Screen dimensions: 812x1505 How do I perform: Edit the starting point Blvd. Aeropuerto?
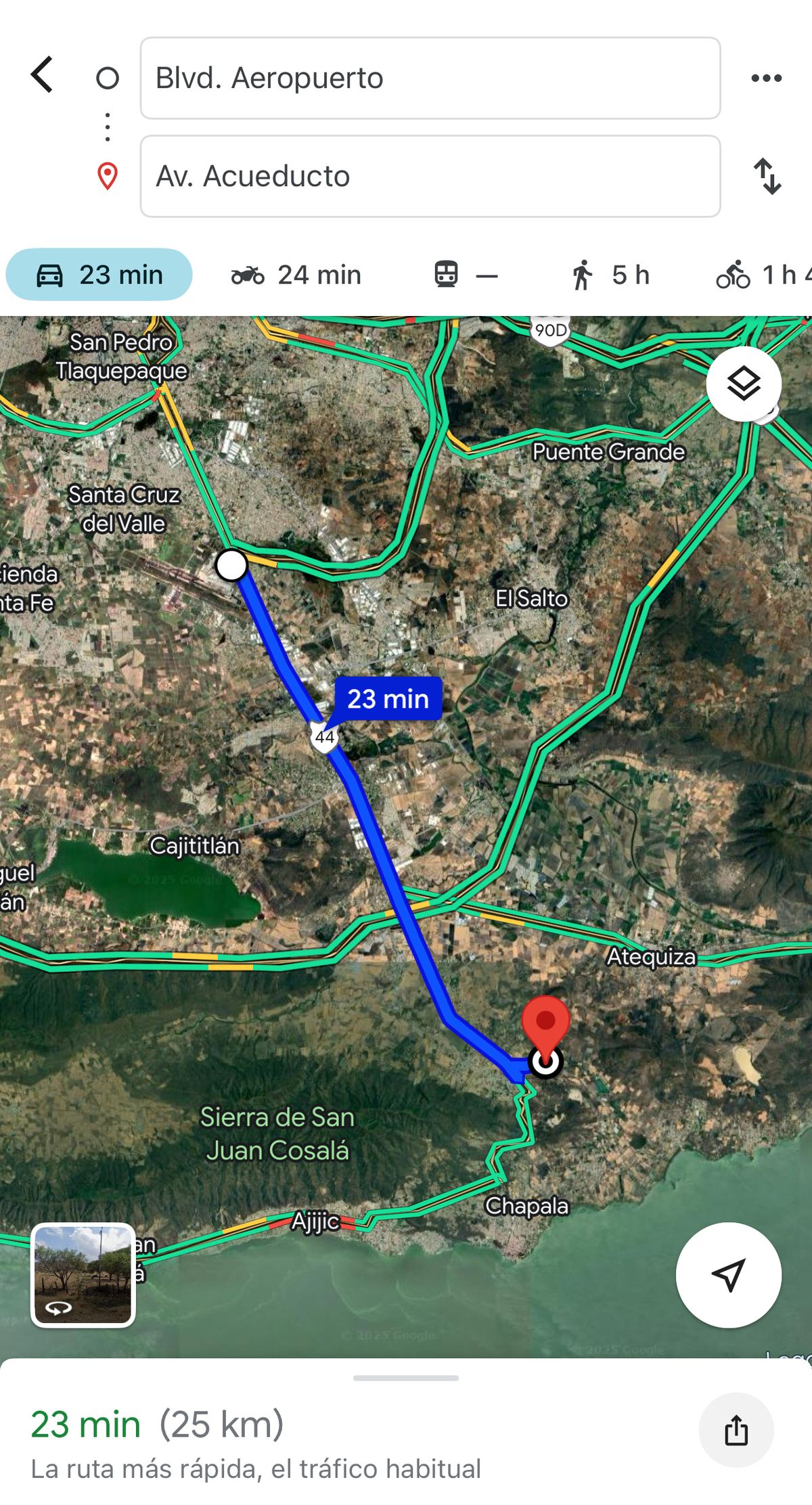pyautogui.click(x=430, y=78)
